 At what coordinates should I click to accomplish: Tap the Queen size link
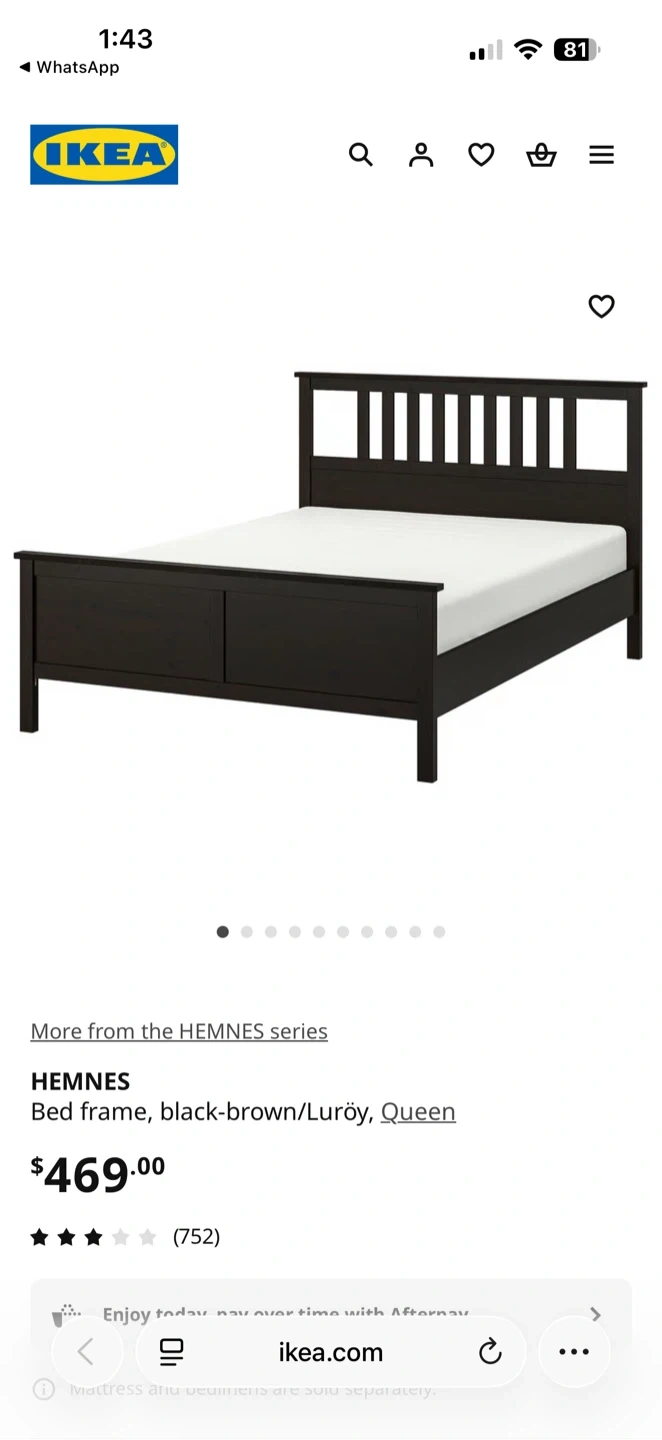point(418,1112)
